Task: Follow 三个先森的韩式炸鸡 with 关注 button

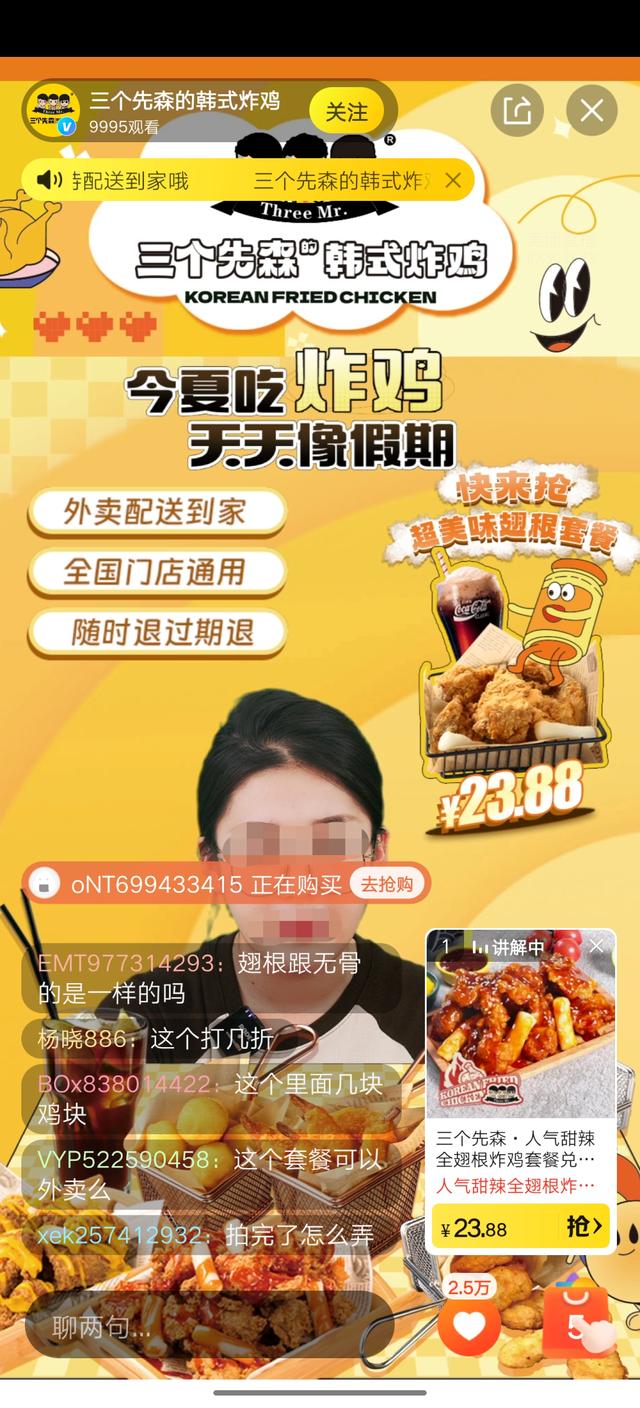Action: [x=346, y=112]
